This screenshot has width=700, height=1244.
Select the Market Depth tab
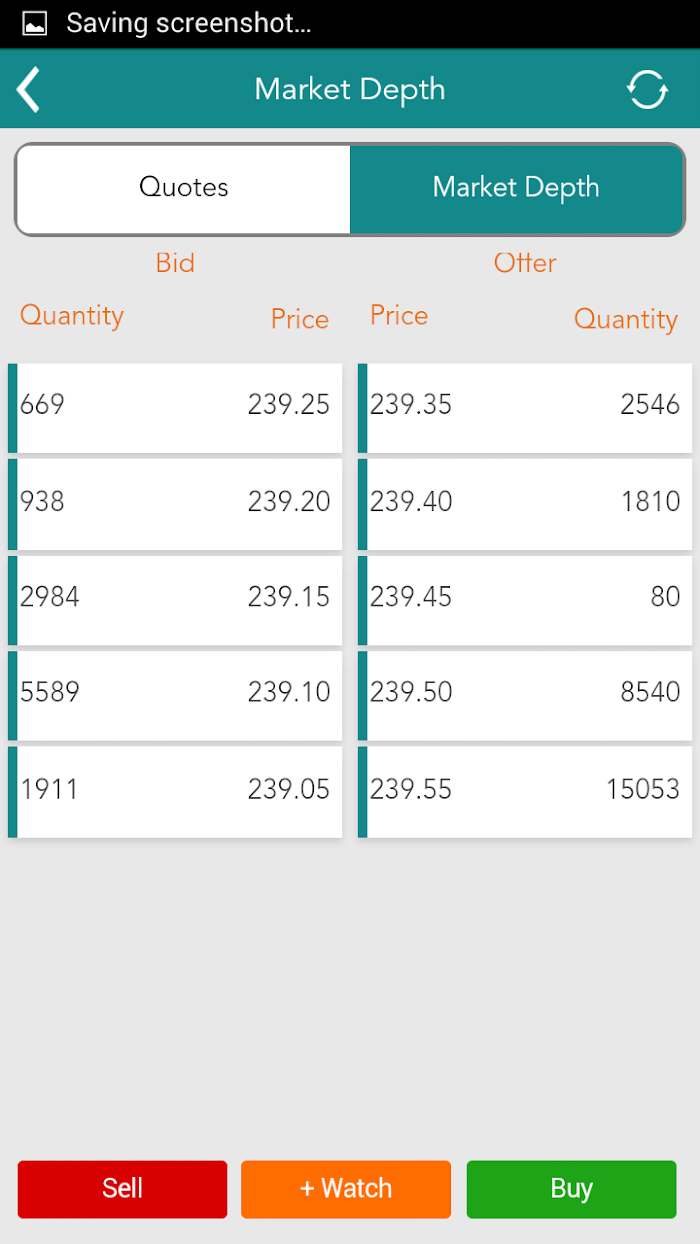tap(516, 188)
